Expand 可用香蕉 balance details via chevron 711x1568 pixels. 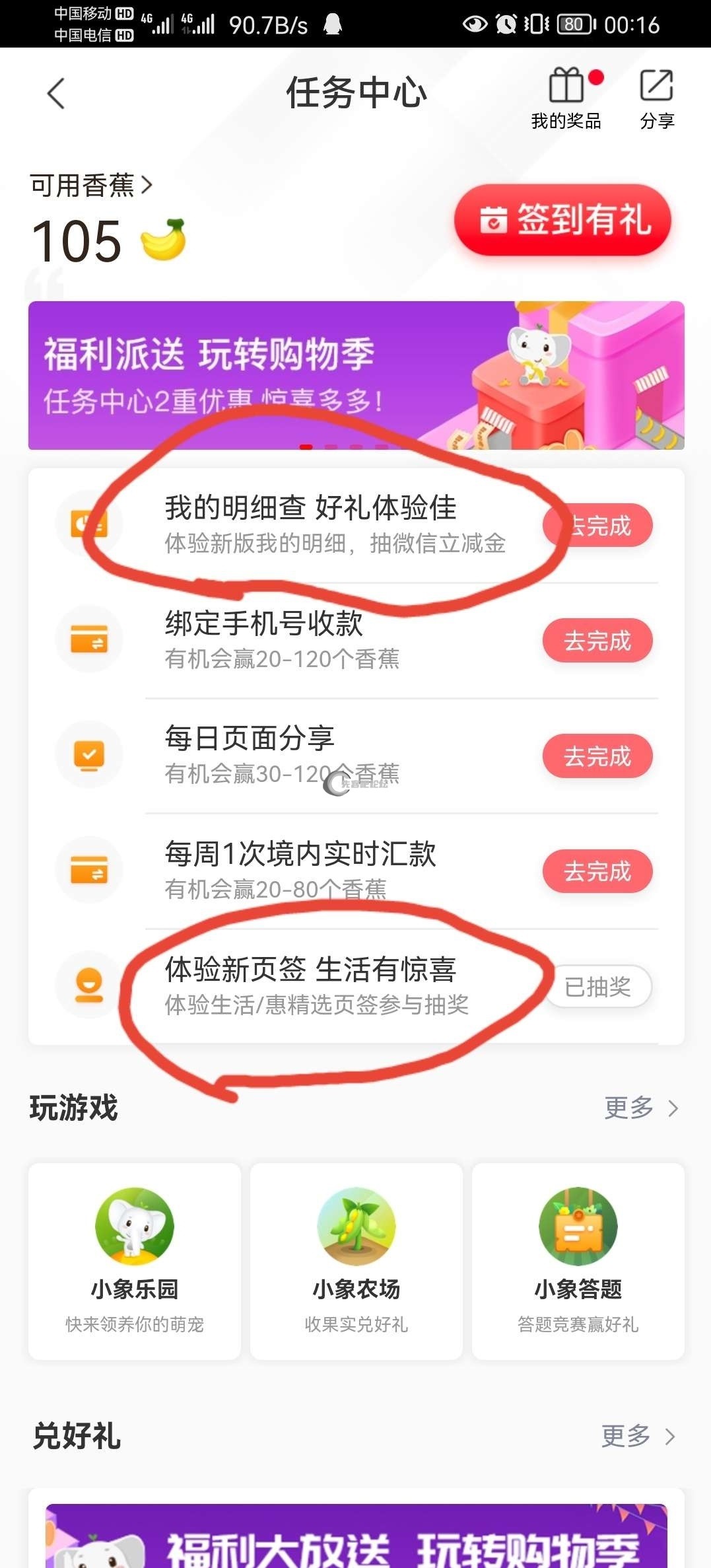coord(147,186)
